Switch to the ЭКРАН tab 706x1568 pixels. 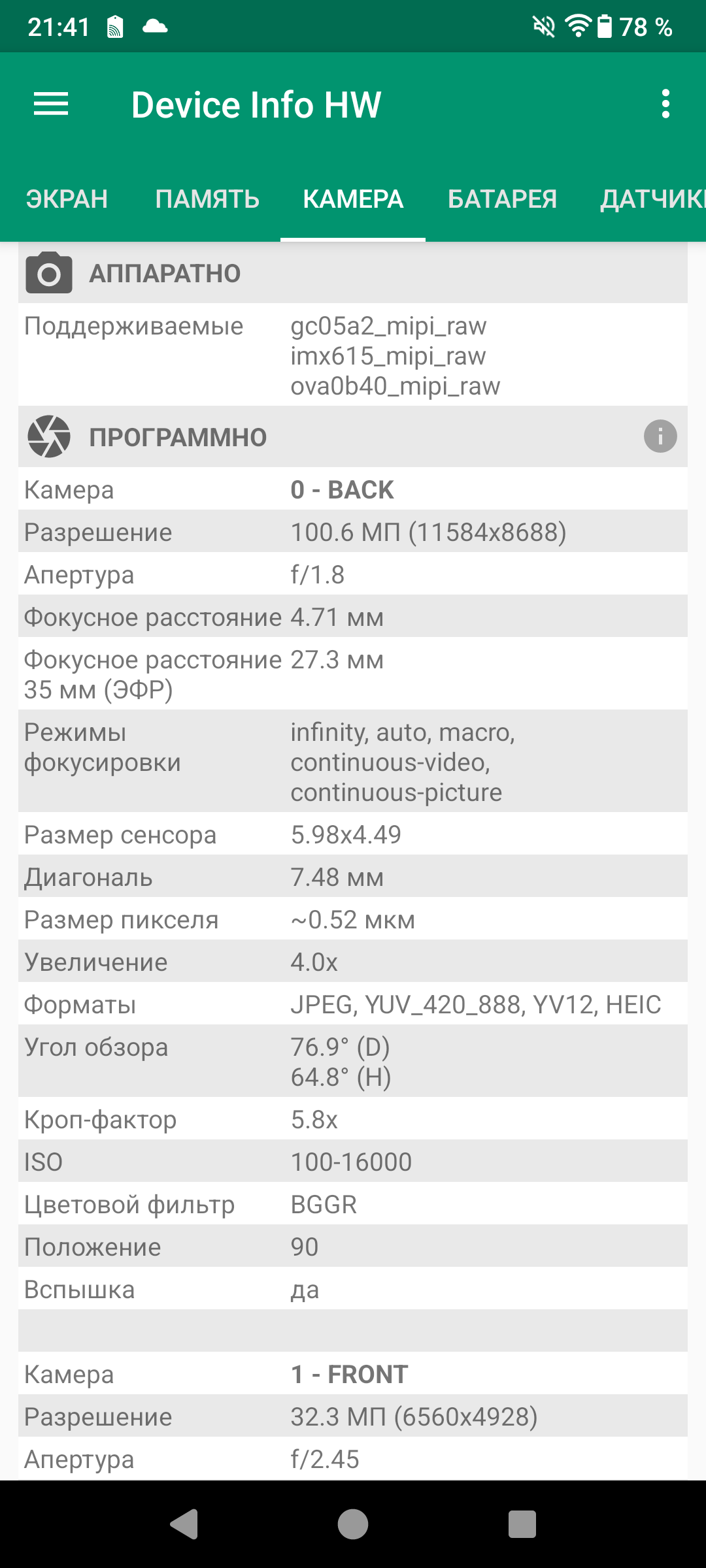point(67,199)
